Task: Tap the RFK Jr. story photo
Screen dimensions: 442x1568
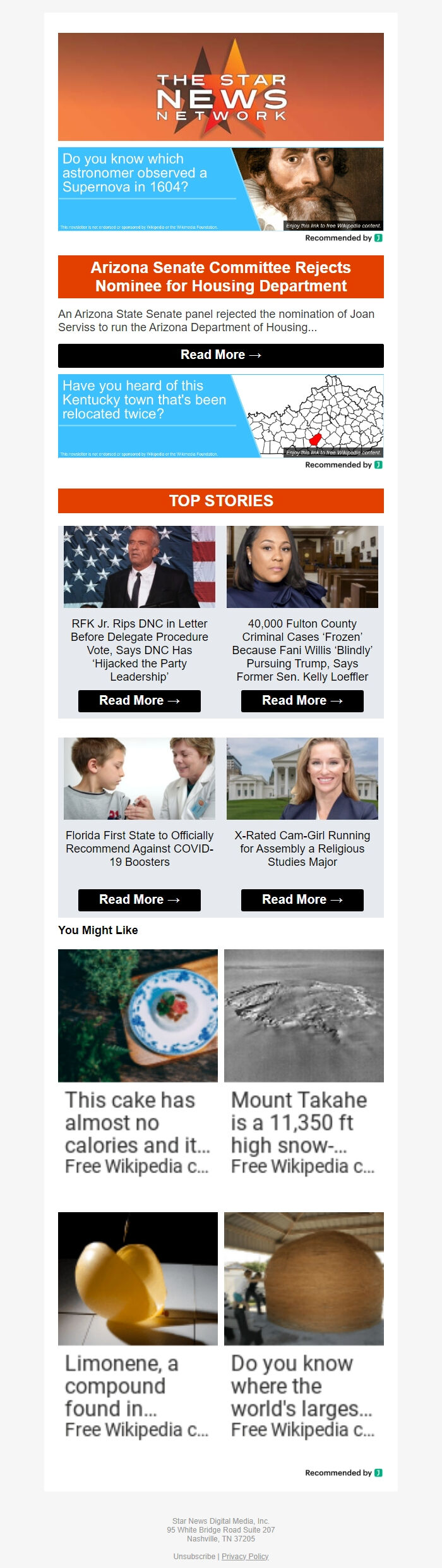Action: [139, 567]
